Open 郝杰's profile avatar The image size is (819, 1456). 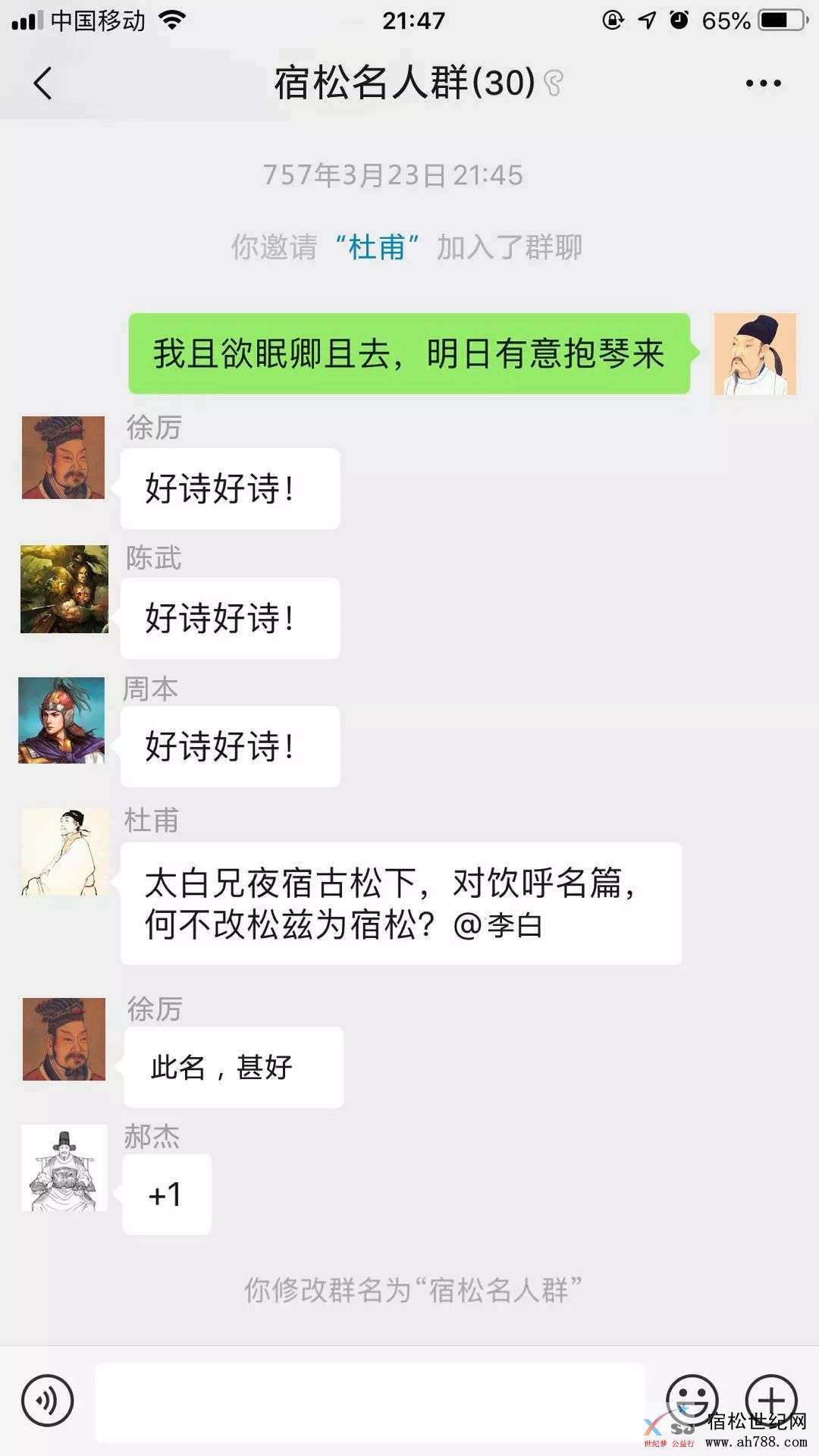(x=64, y=1168)
